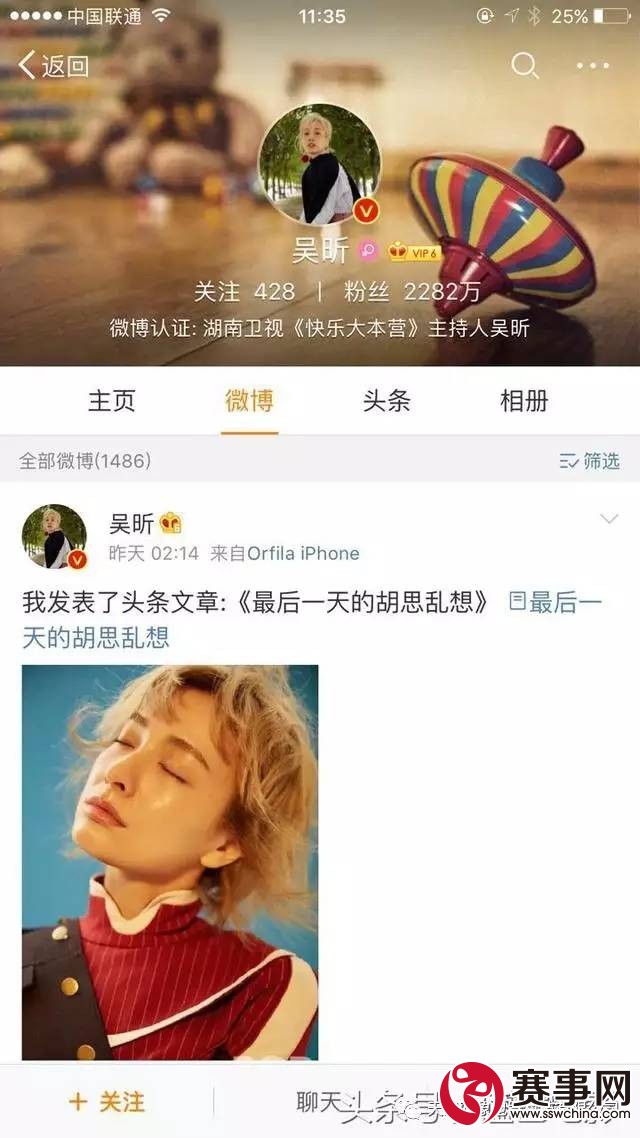Switch to the 头条 tab

386,401
